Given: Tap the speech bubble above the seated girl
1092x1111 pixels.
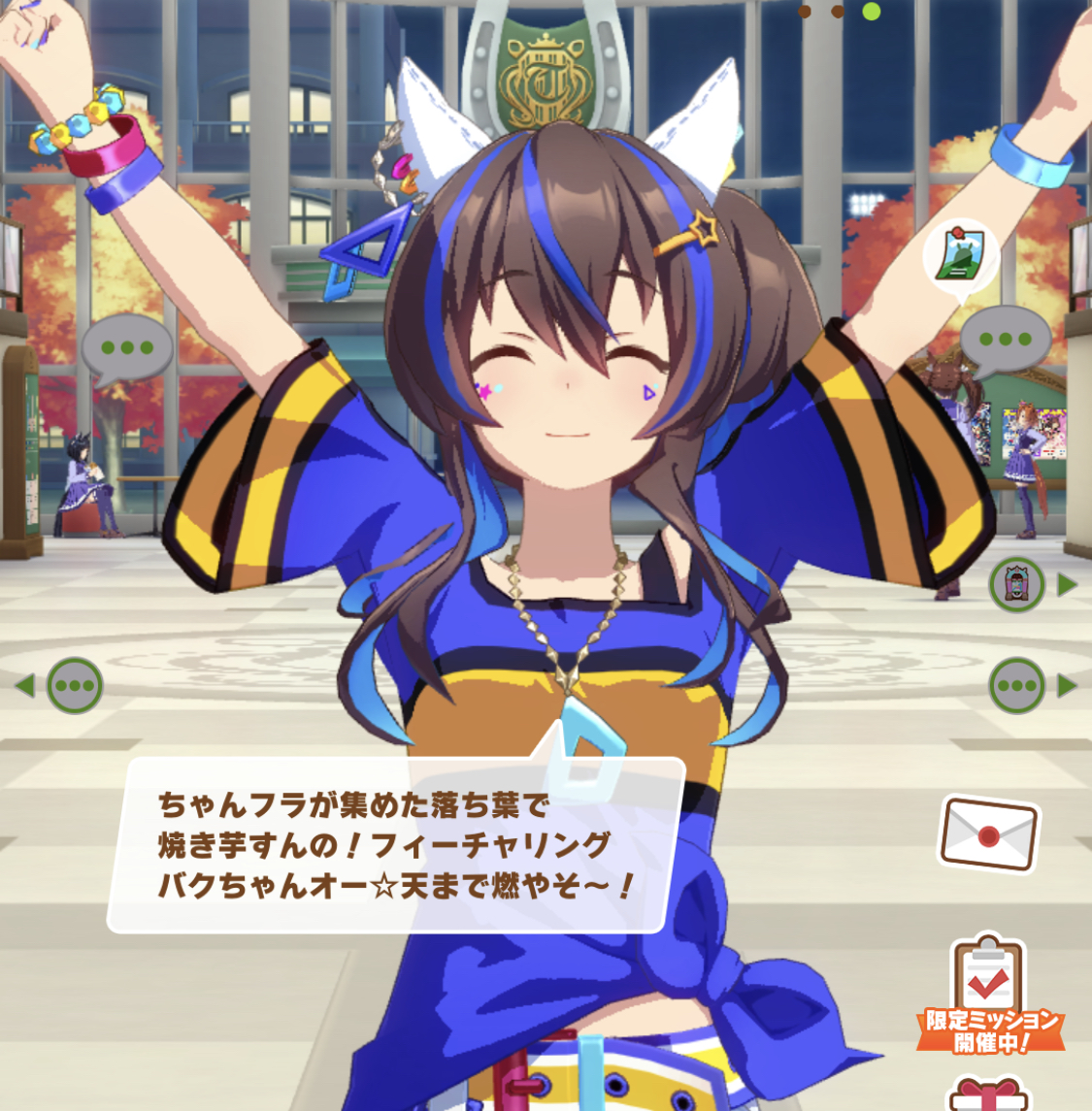Looking at the screenshot, I should tap(127, 347).
